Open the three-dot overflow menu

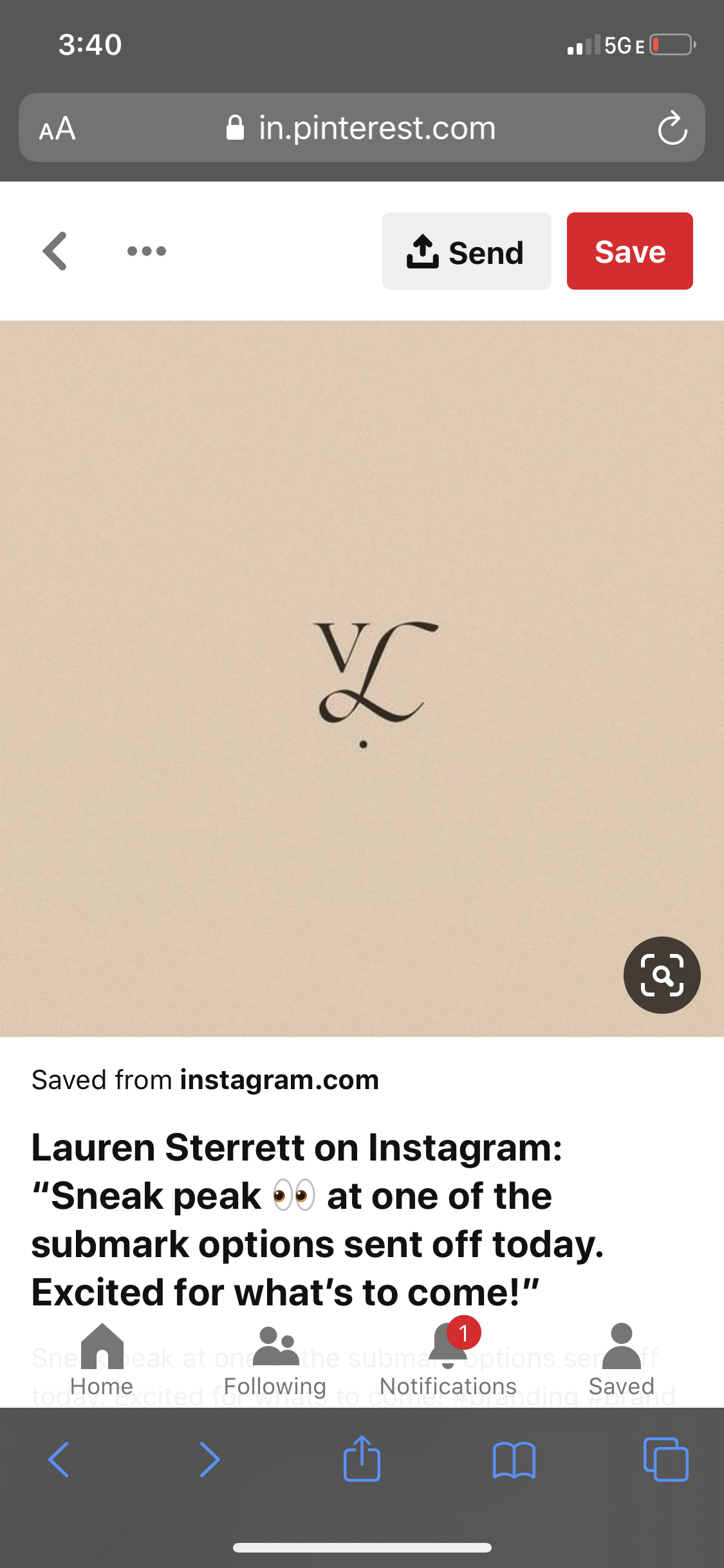[147, 251]
